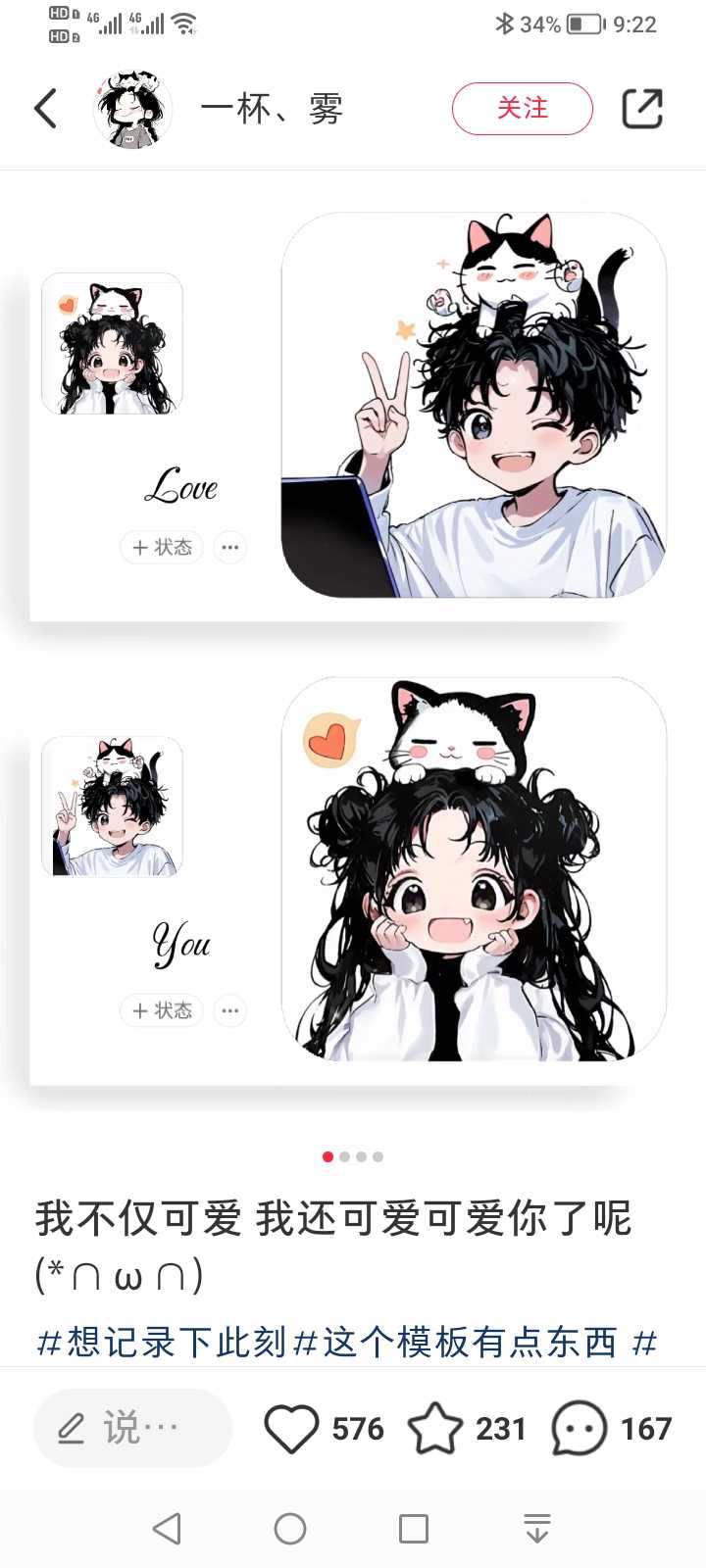This screenshot has width=706, height=1568.
Task: Open recent apps from the navigation bar
Action: 414,1528
